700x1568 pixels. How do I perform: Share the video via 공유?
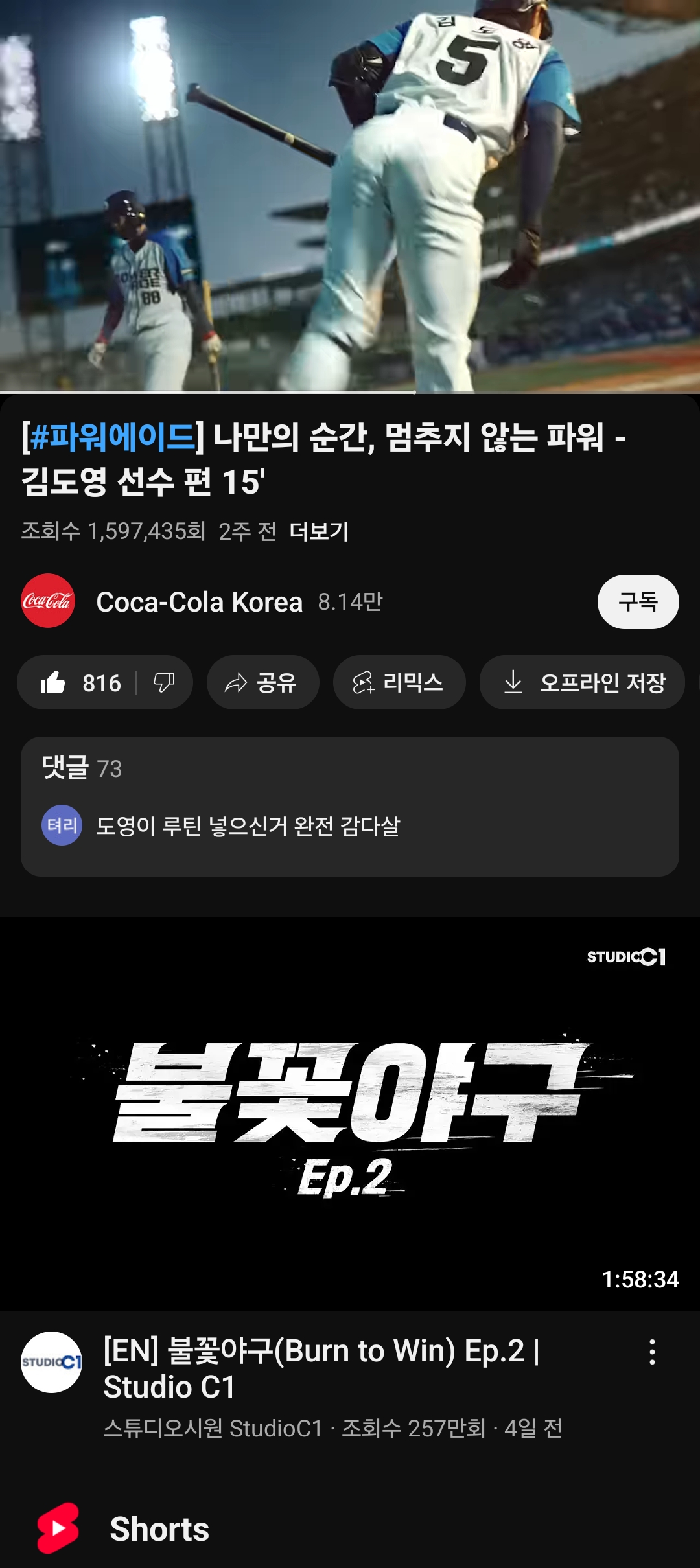click(262, 683)
